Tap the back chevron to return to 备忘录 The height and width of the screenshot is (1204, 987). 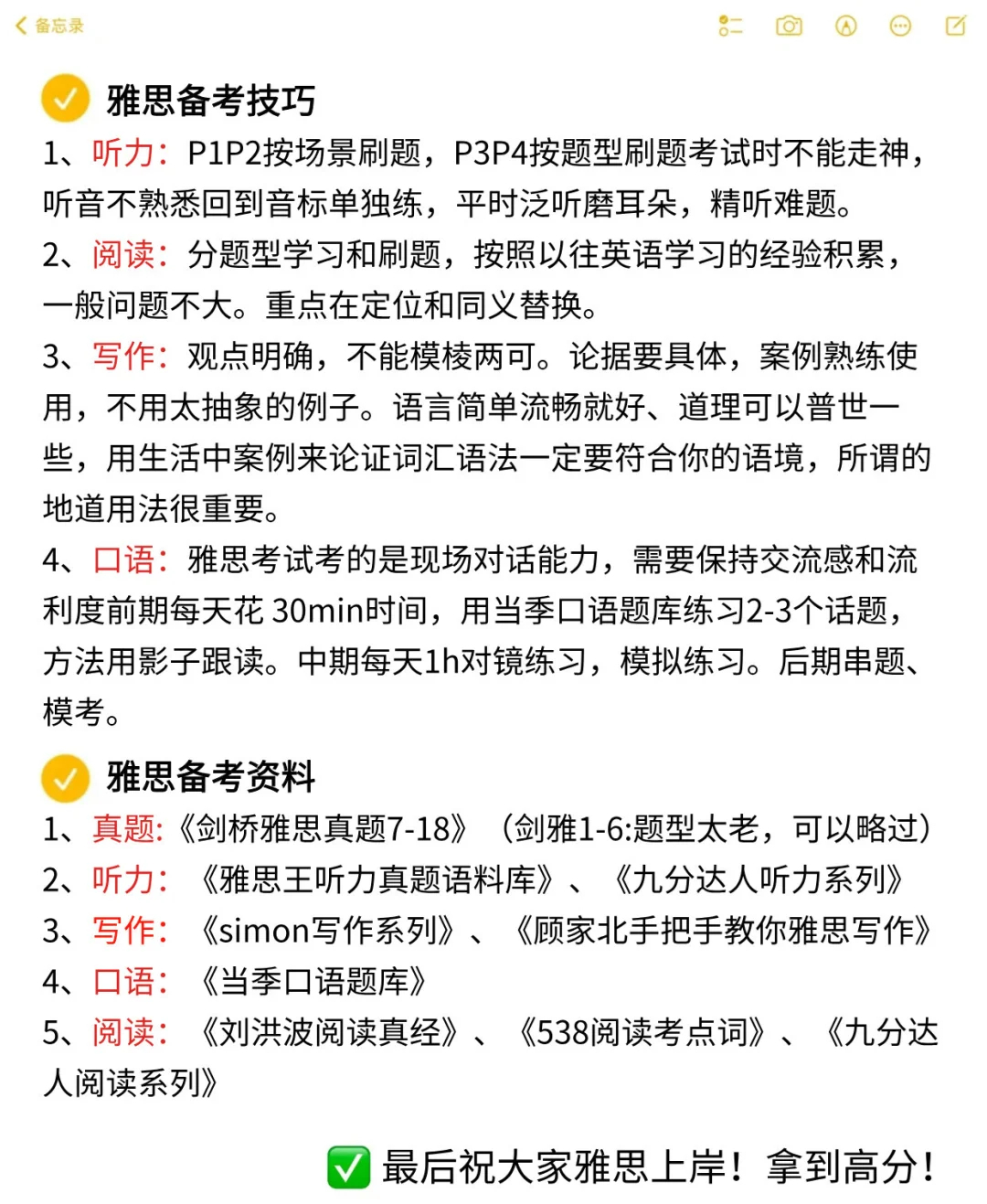pyautogui.click(x=20, y=27)
